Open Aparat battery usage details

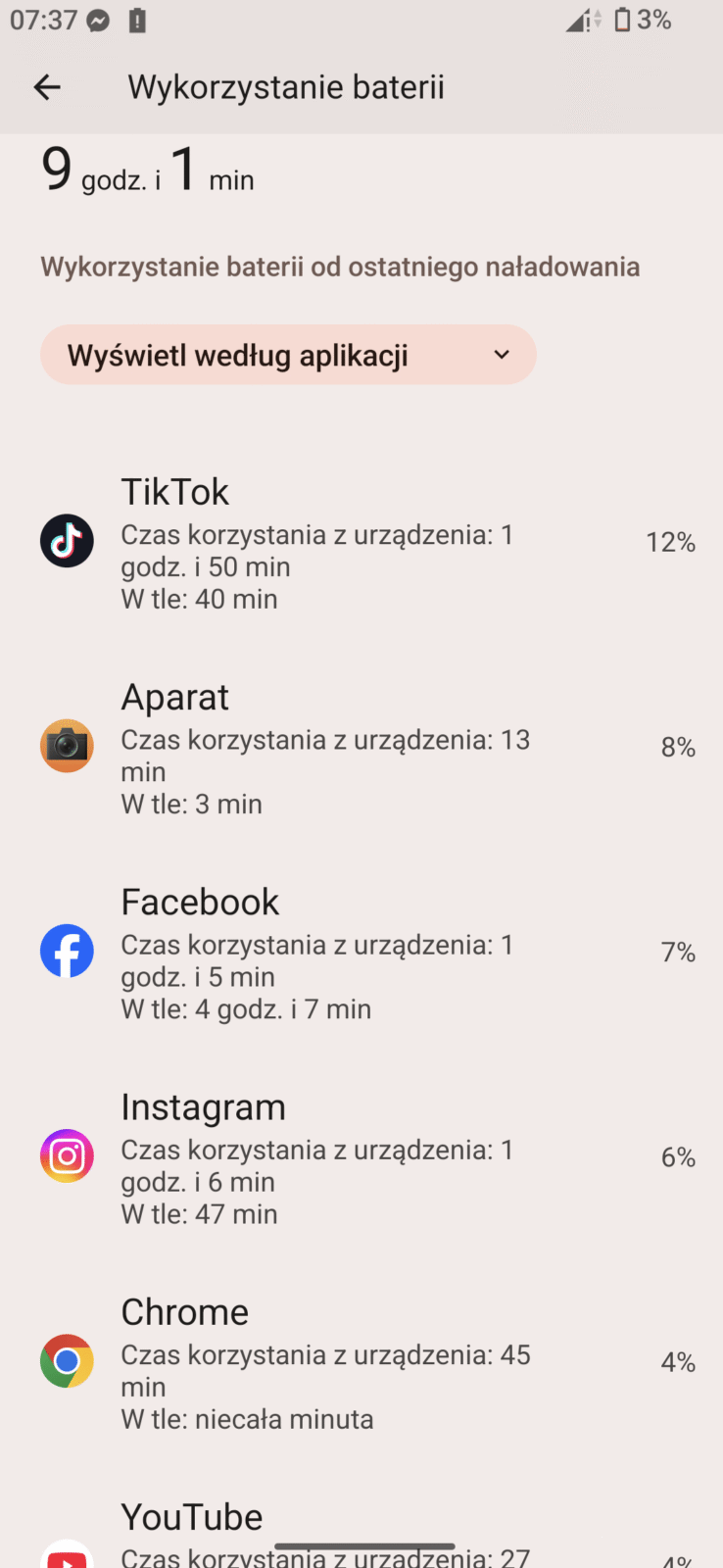[x=361, y=748]
